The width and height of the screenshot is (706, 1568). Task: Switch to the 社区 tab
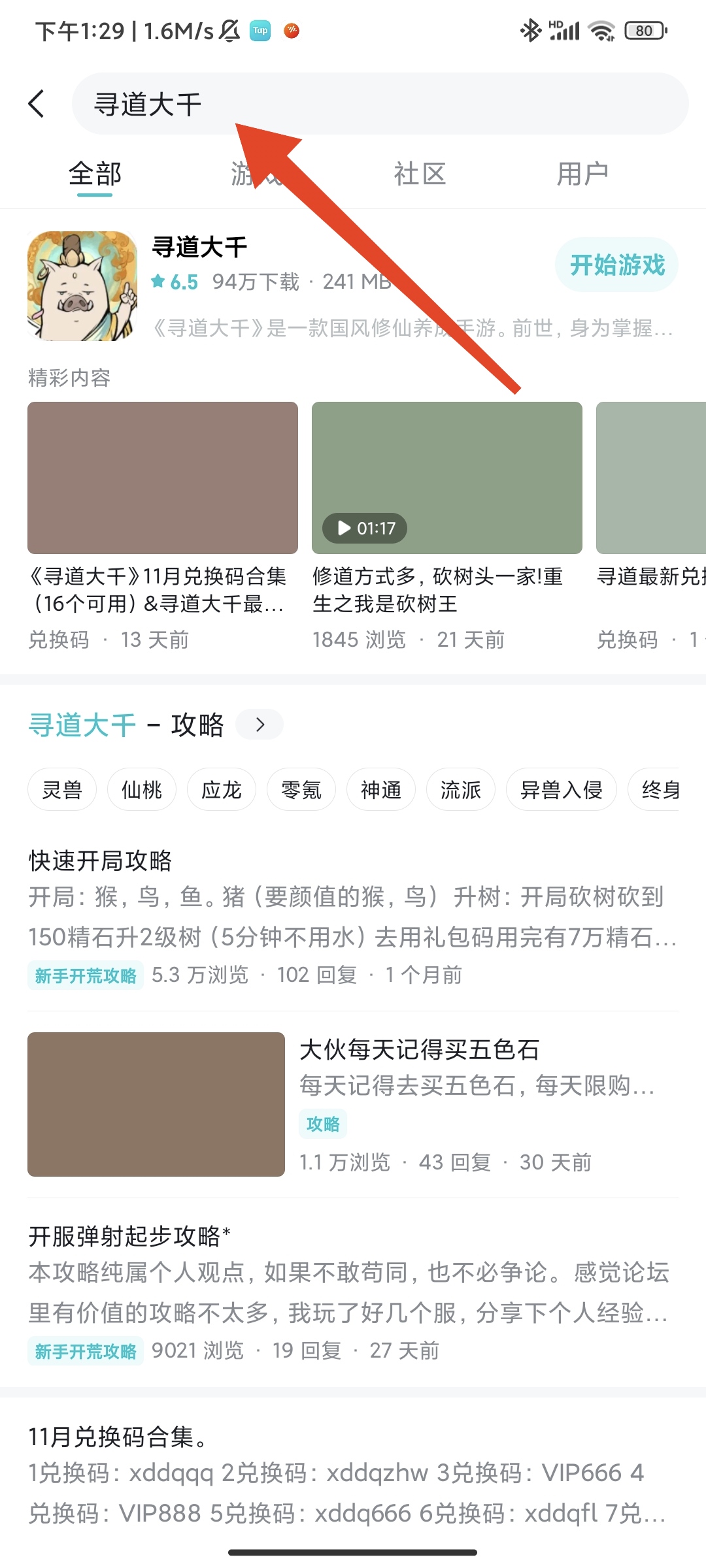coord(420,174)
